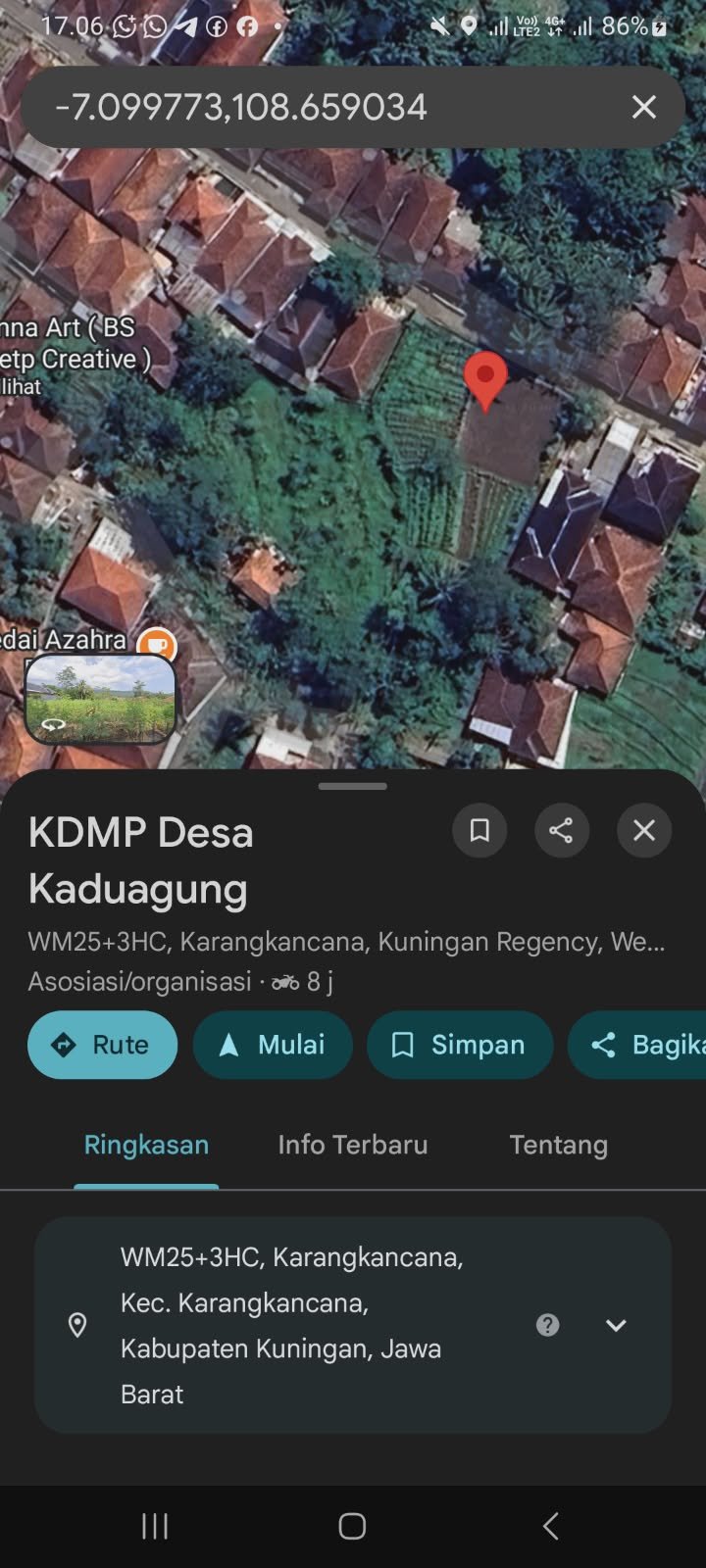Expand the address details chevron
Image resolution: width=706 pixels, height=1568 pixels.
pyautogui.click(x=616, y=1325)
